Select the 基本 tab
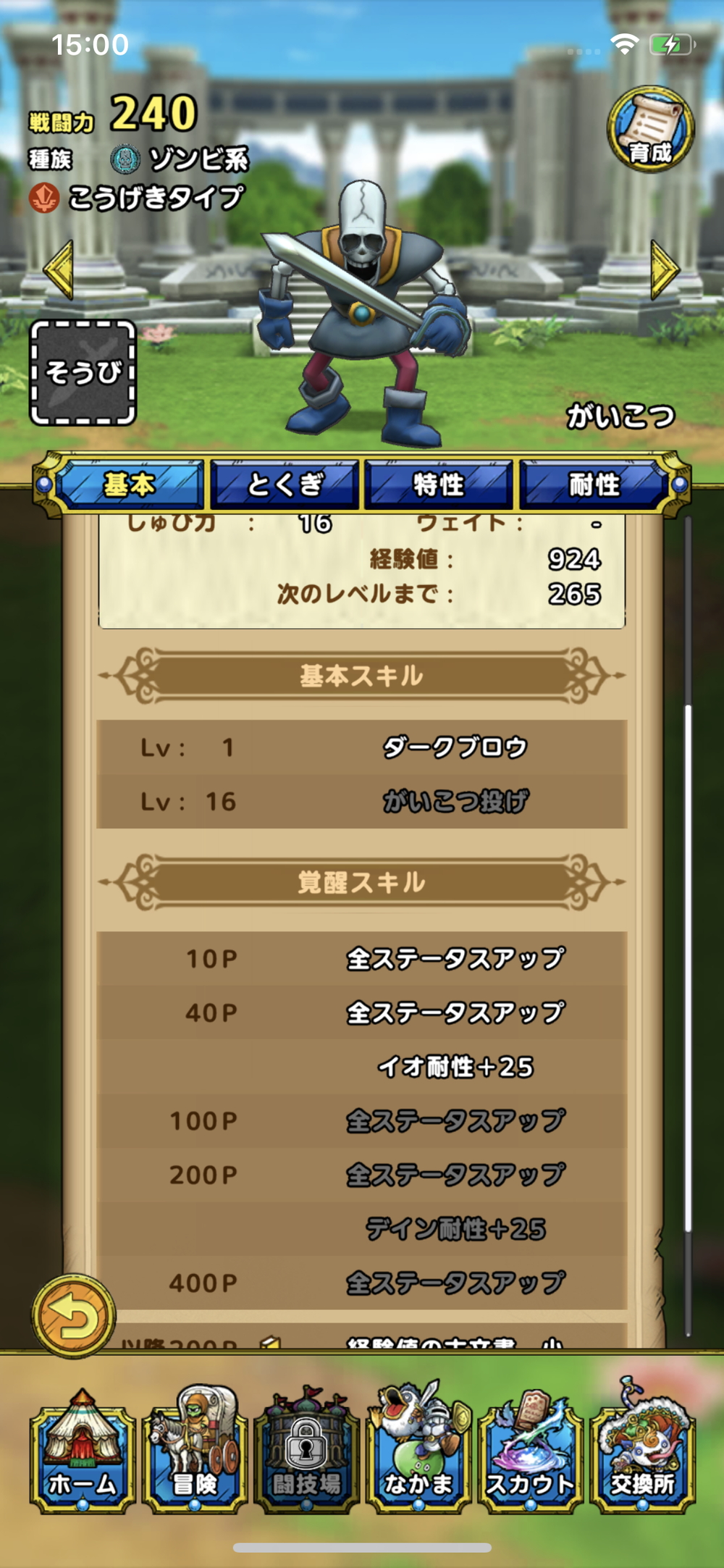The width and height of the screenshot is (724, 1568). [129, 485]
